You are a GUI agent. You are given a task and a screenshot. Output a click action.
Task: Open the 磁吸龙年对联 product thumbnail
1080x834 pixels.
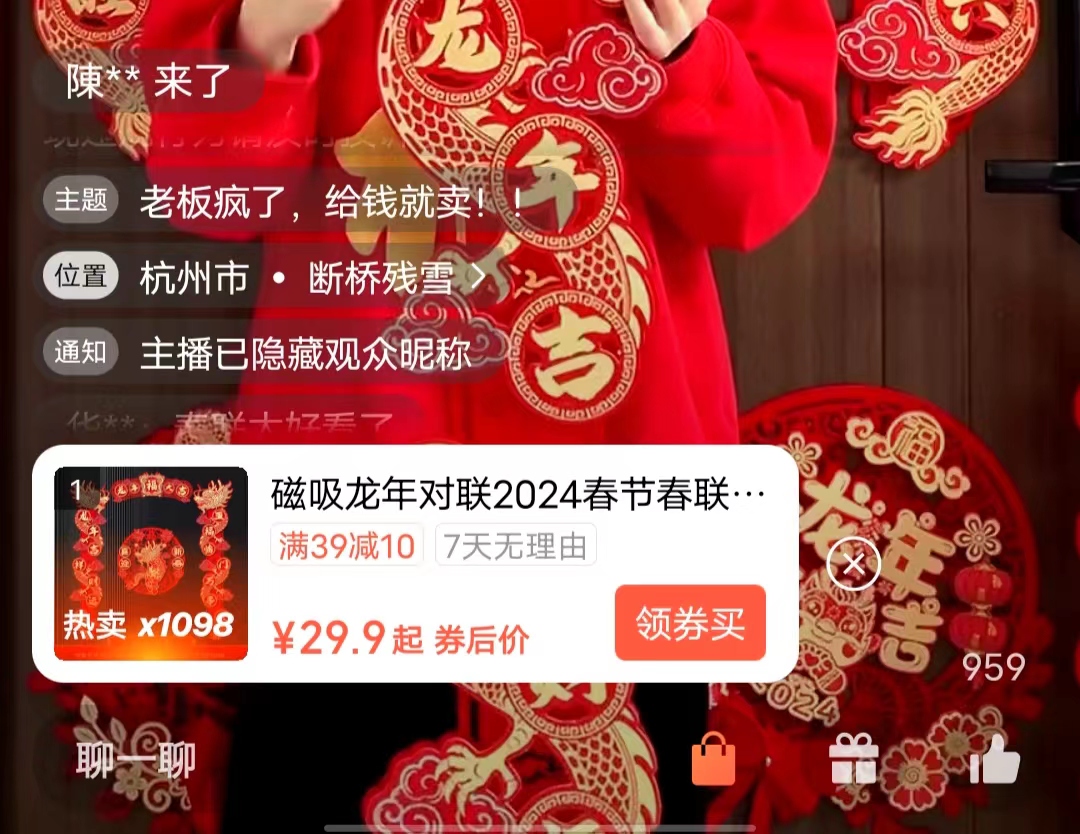[x=151, y=563]
